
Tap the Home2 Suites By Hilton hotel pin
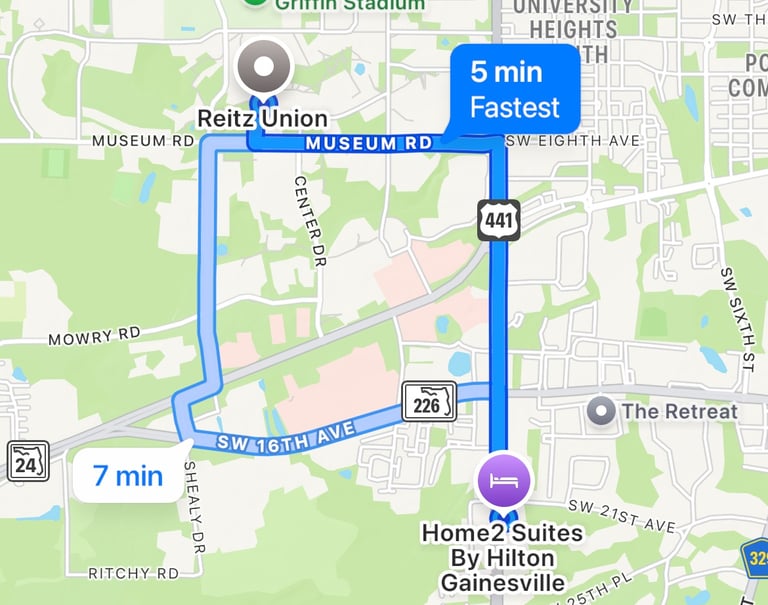tap(504, 478)
